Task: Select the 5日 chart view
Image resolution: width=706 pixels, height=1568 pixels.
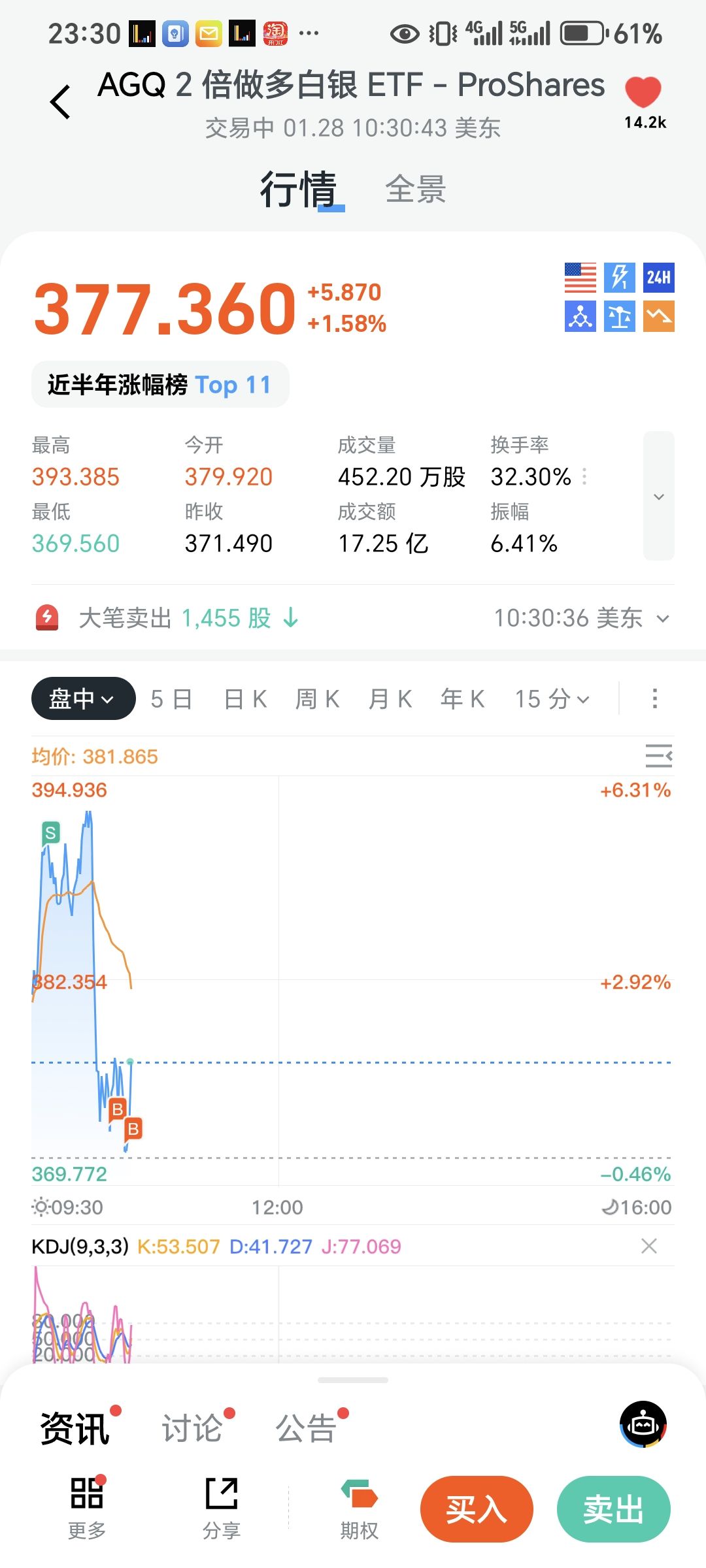Action: (171, 699)
